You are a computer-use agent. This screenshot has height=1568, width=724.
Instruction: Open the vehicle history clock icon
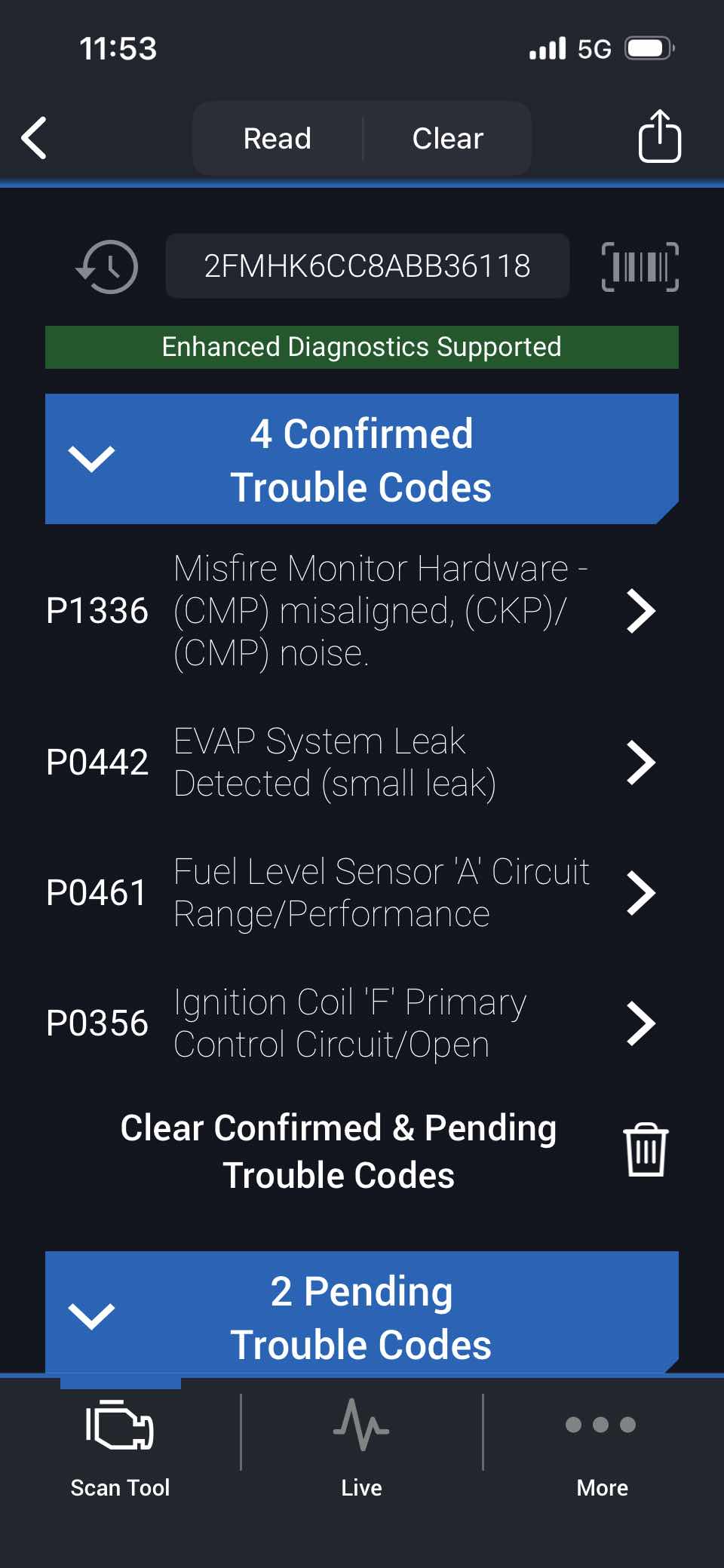click(107, 266)
